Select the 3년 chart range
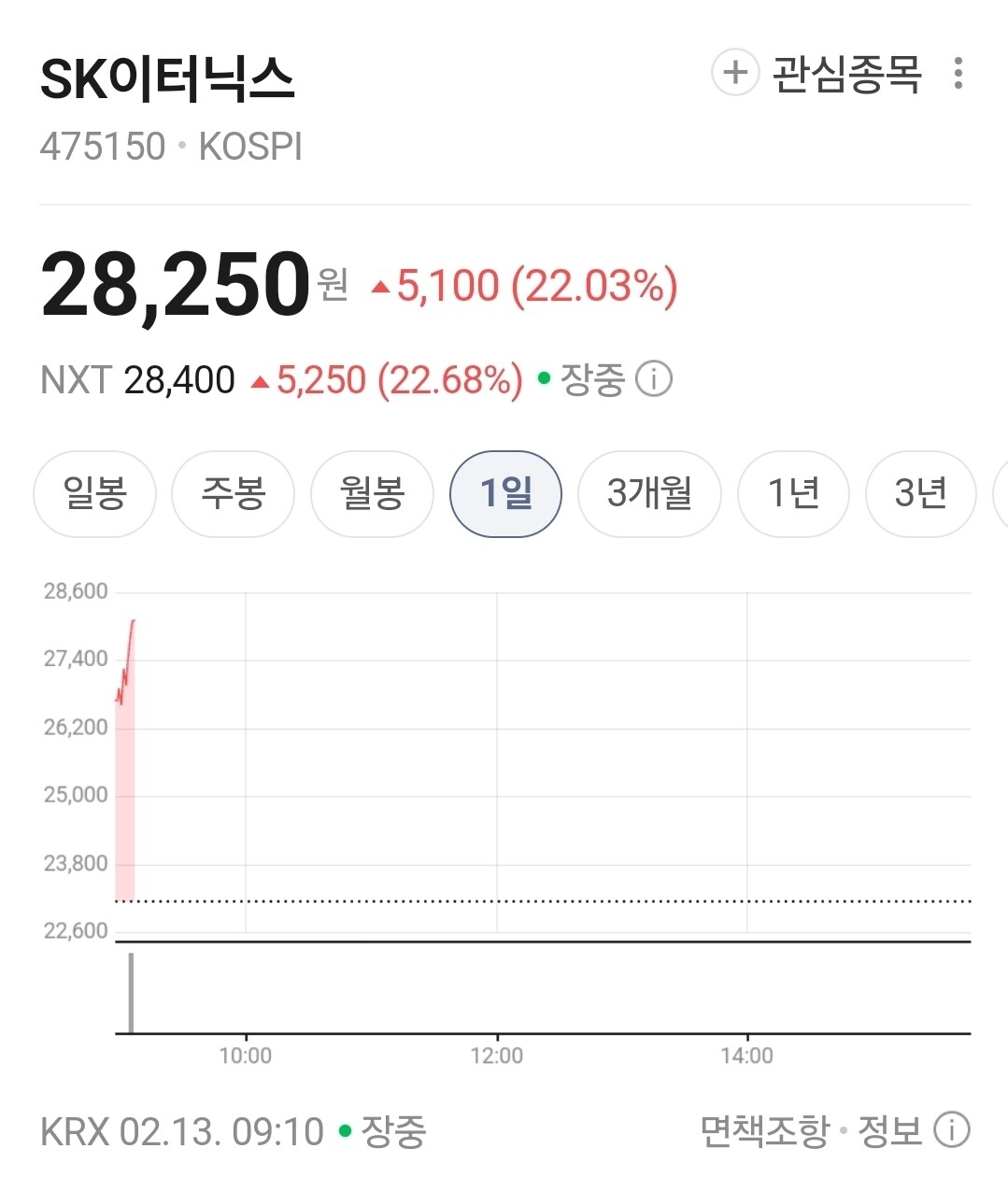 [921, 493]
